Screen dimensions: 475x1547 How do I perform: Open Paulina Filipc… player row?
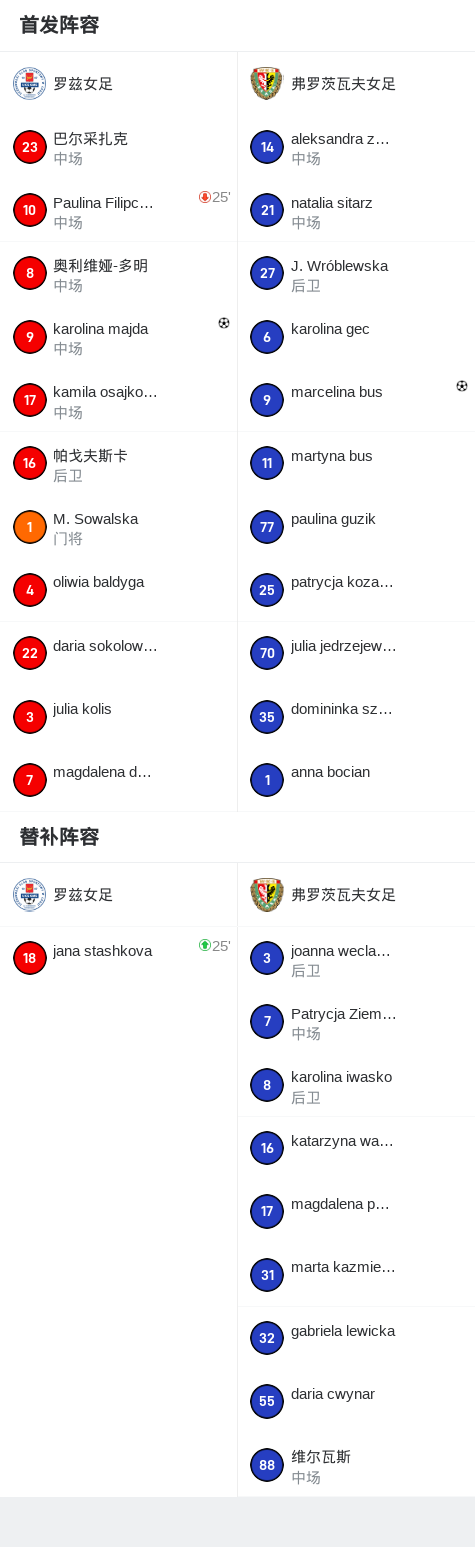pyautogui.click(x=118, y=210)
